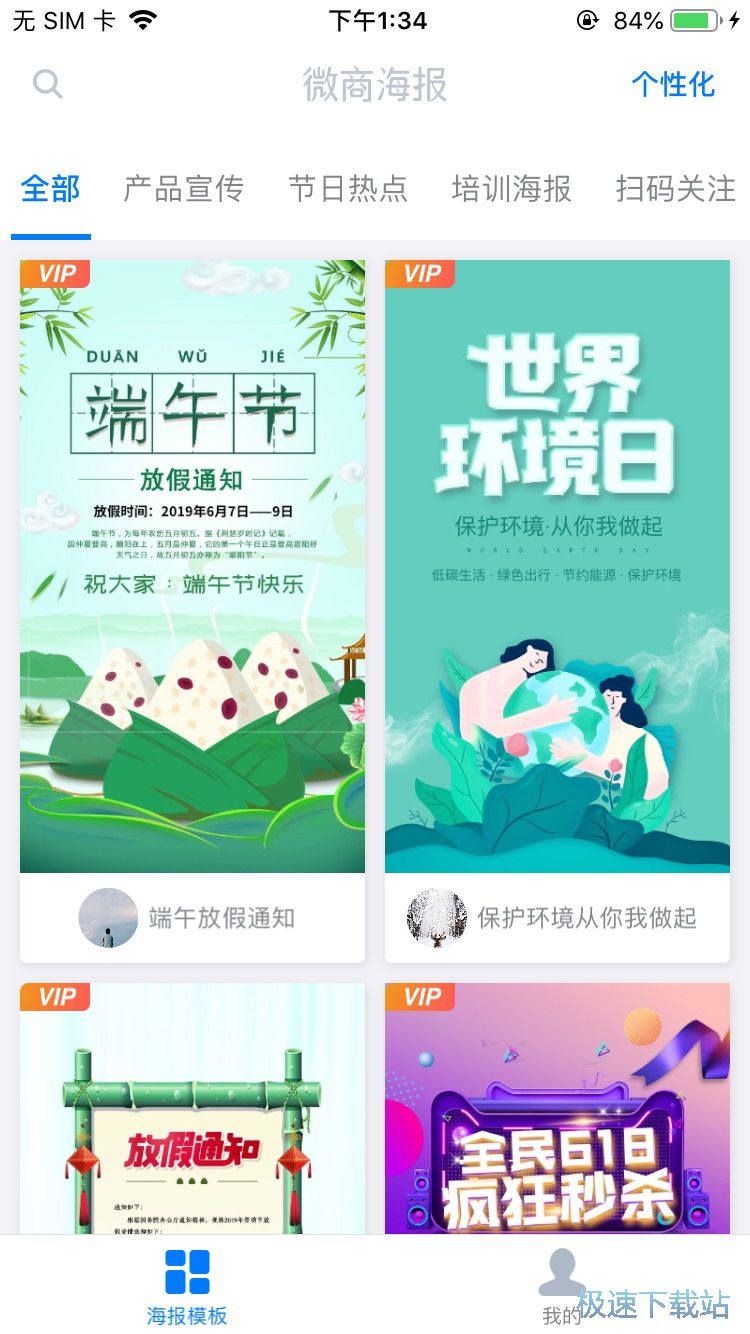
Task: Switch to the 培训海报 tab
Action: tap(511, 188)
